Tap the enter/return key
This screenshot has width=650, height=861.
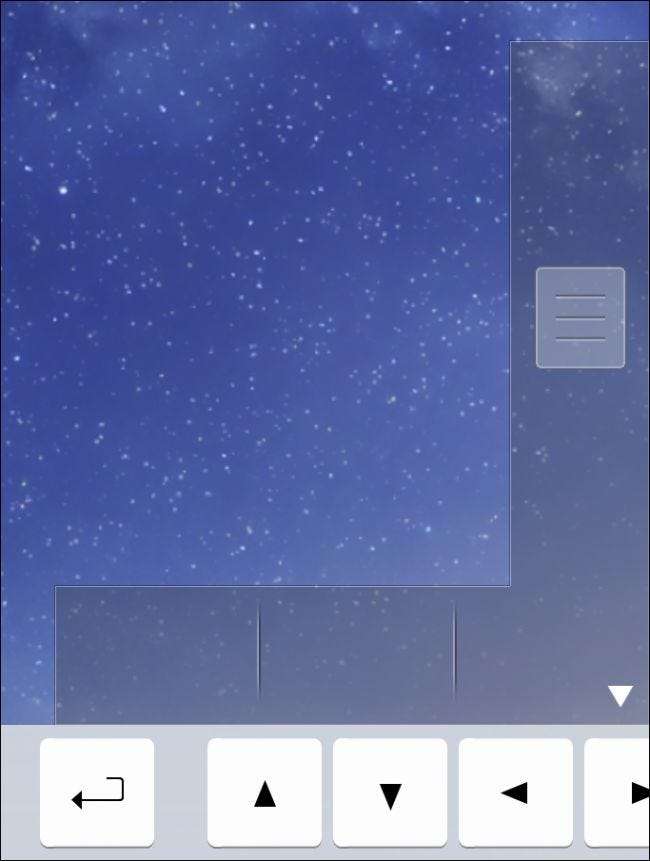[x=97, y=792]
